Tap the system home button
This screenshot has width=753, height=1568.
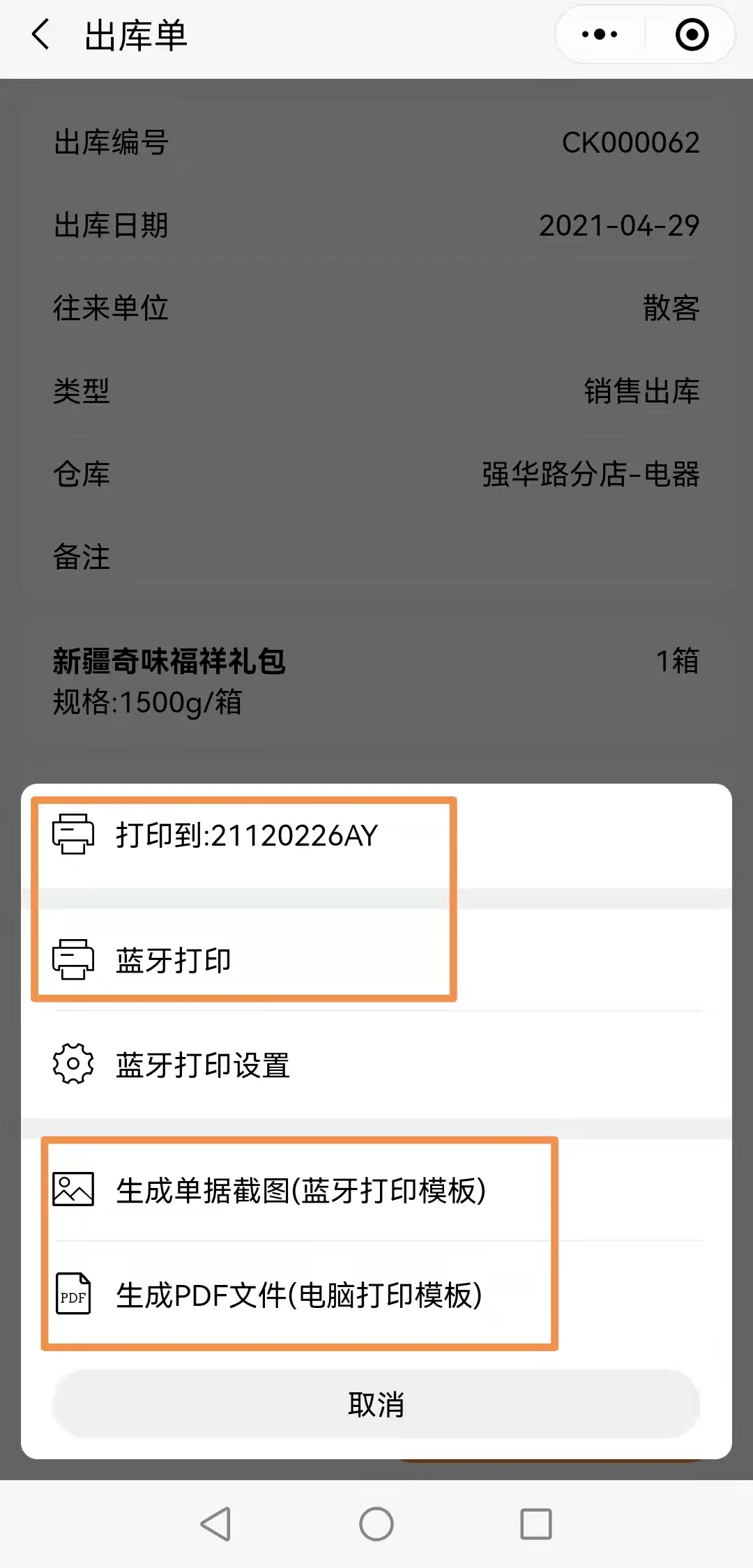[x=376, y=1524]
